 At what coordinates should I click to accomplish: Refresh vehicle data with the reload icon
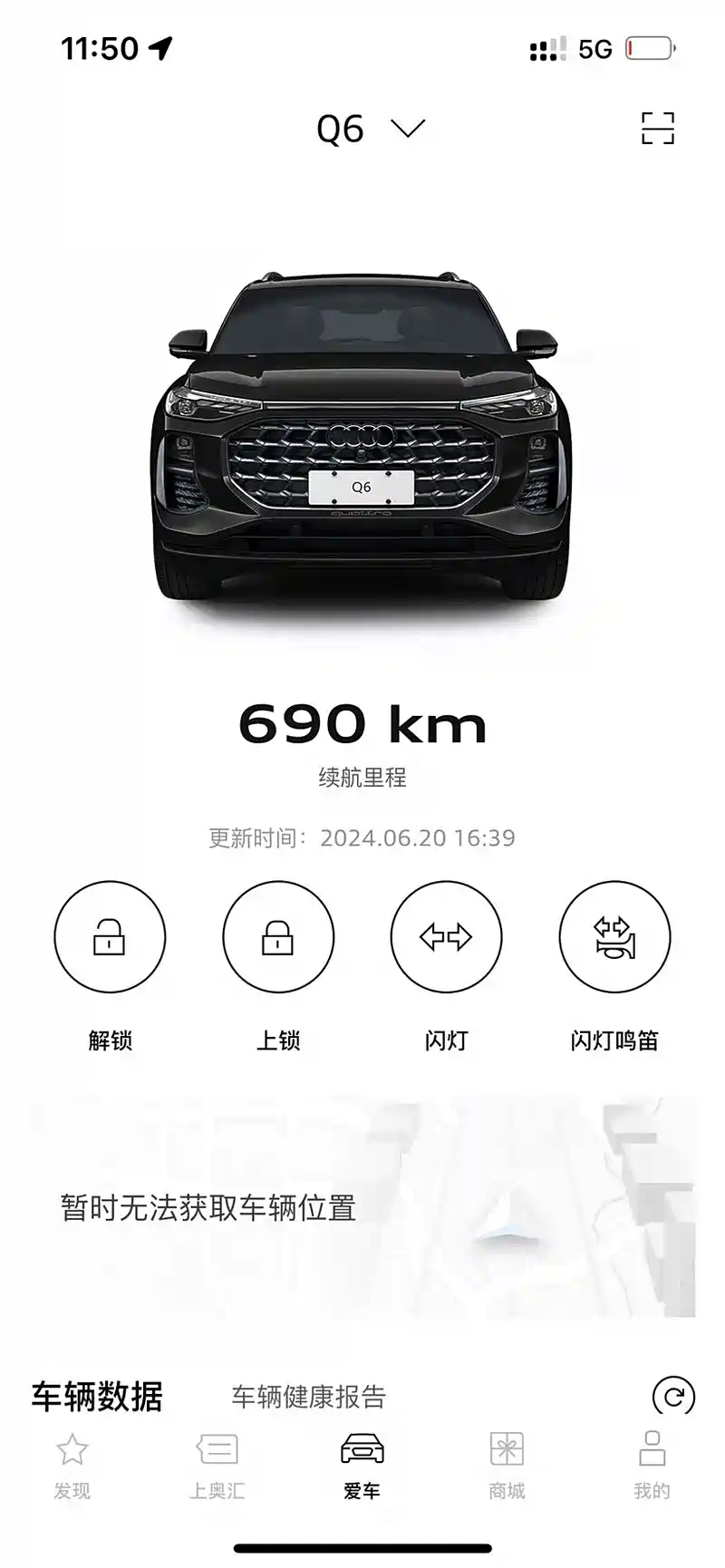coord(673,1397)
